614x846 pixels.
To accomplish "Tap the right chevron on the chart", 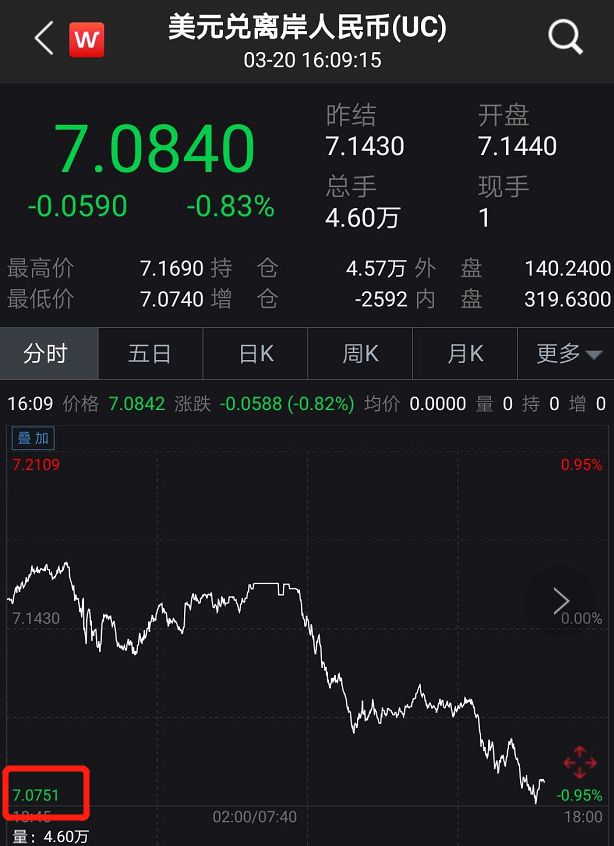I will [x=561, y=601].
